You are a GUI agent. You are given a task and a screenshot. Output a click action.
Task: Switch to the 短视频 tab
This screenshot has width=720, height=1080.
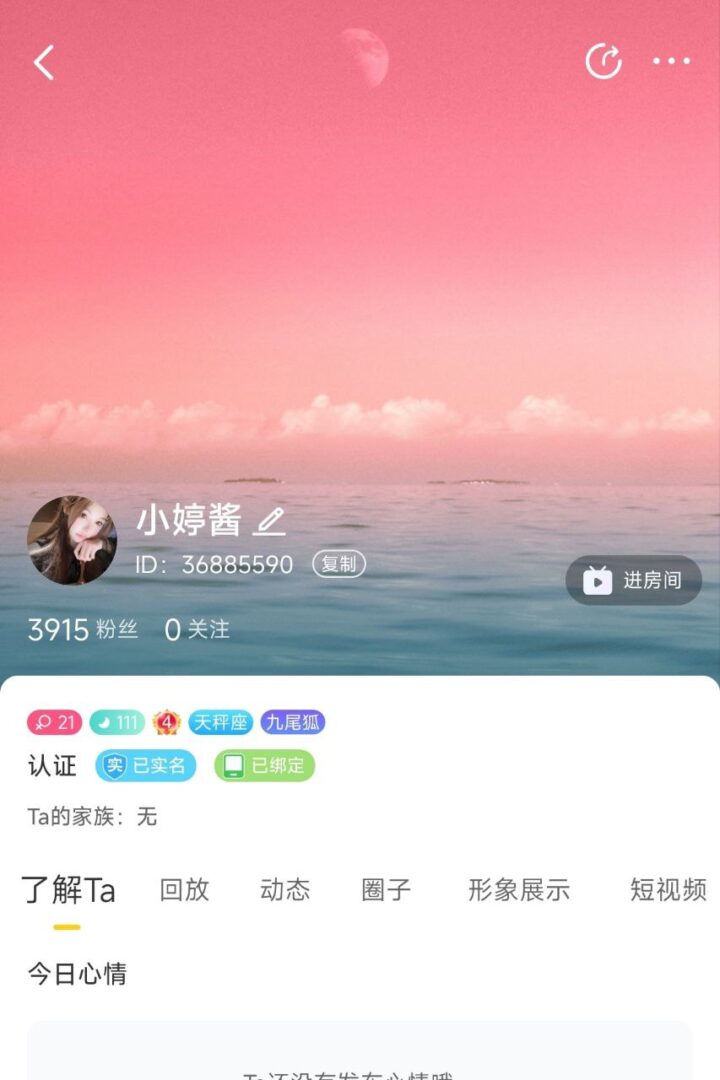point(668,890)
